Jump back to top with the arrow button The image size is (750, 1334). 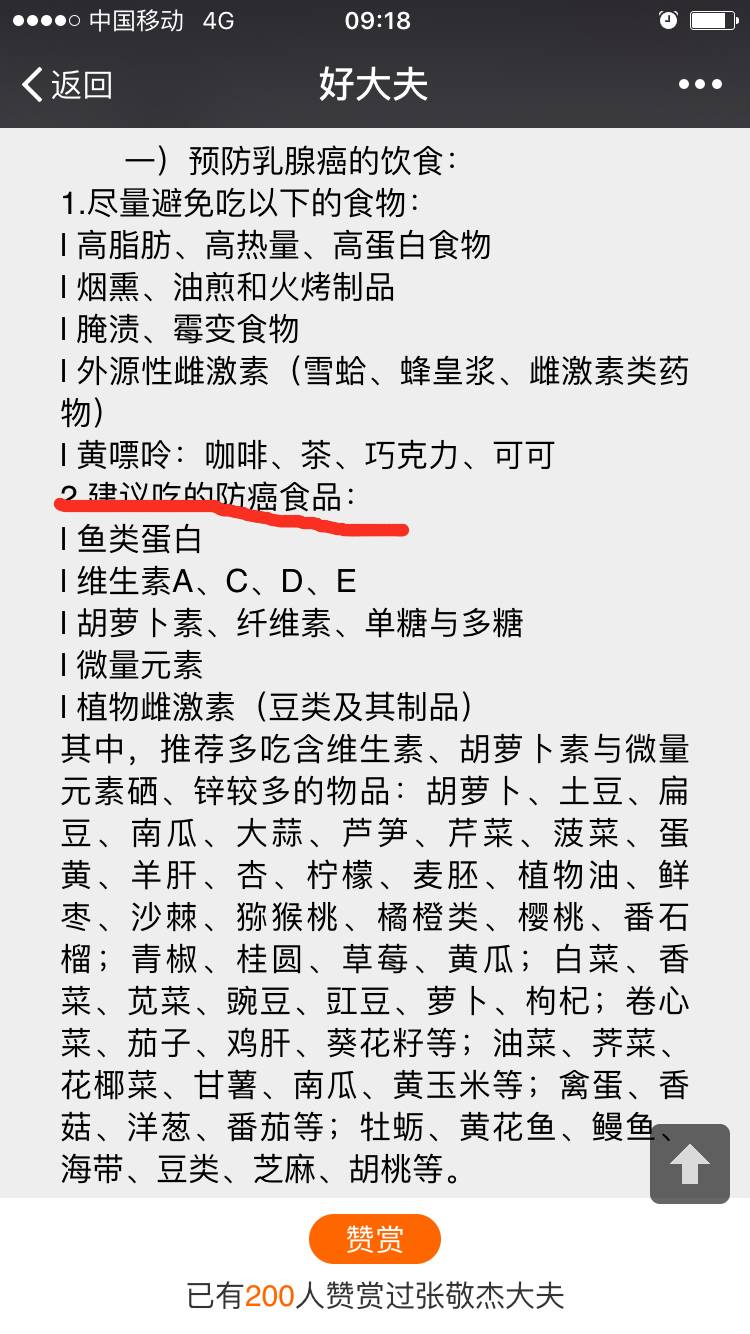point(690,1163)
